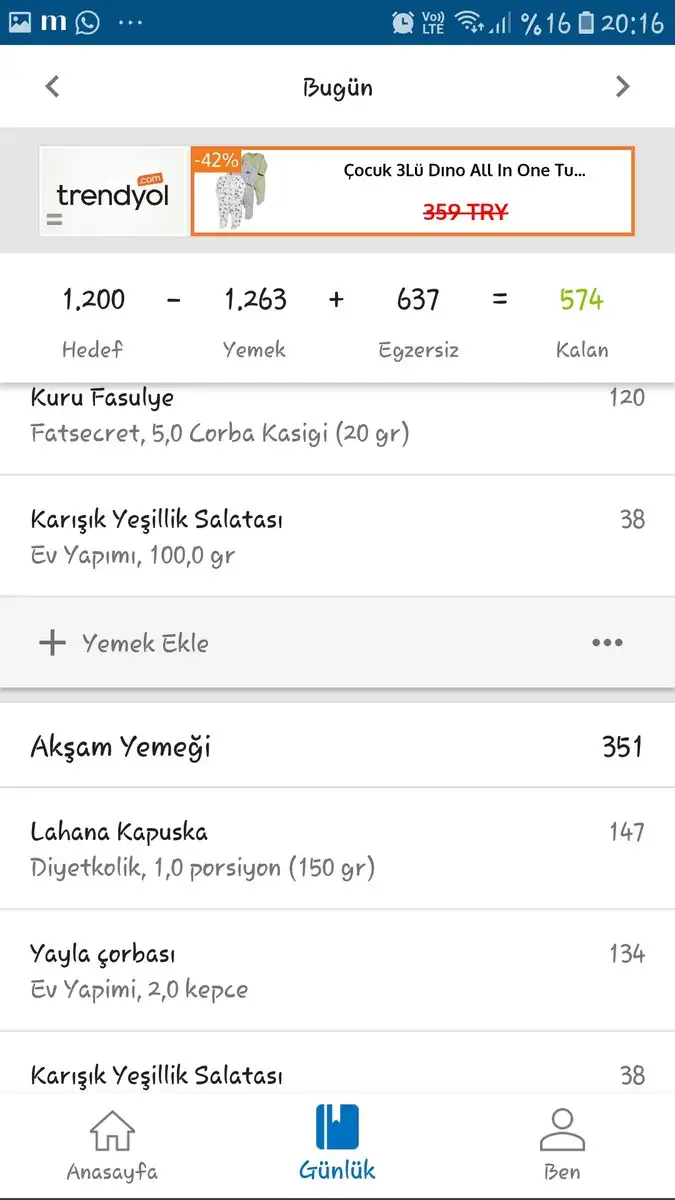Open the Lahana Kapuska entry

pyautogui.click(x=337, y=848)
